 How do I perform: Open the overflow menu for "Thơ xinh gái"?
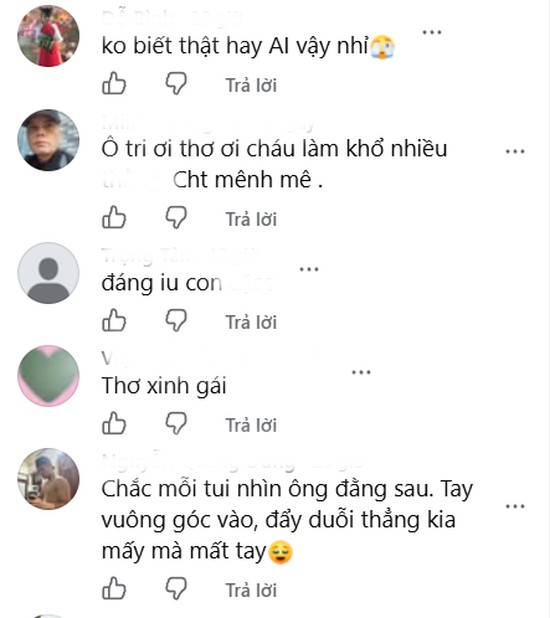[x=361, y=372]
